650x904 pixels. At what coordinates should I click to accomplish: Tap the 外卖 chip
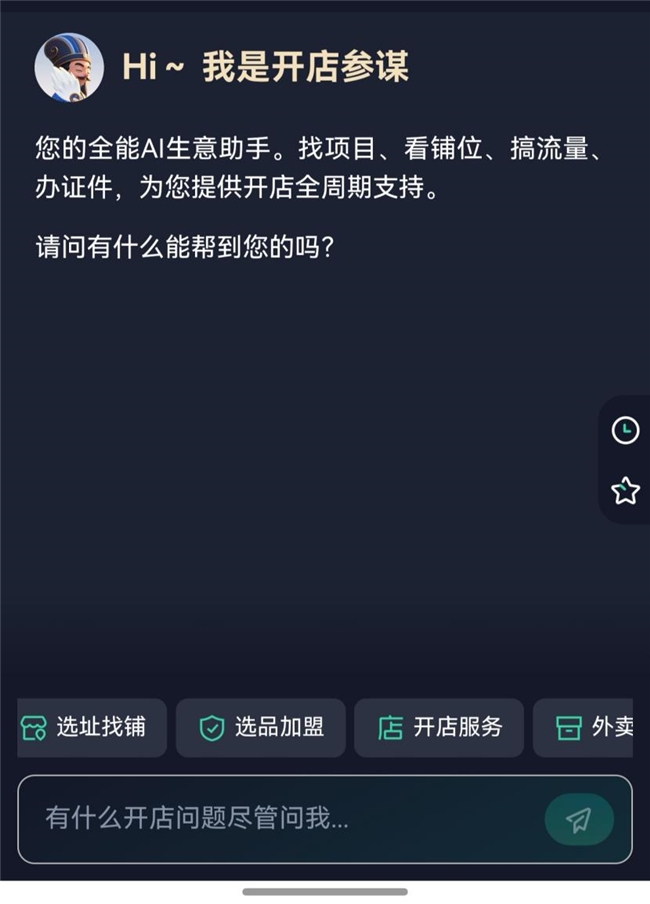(590, 727)
